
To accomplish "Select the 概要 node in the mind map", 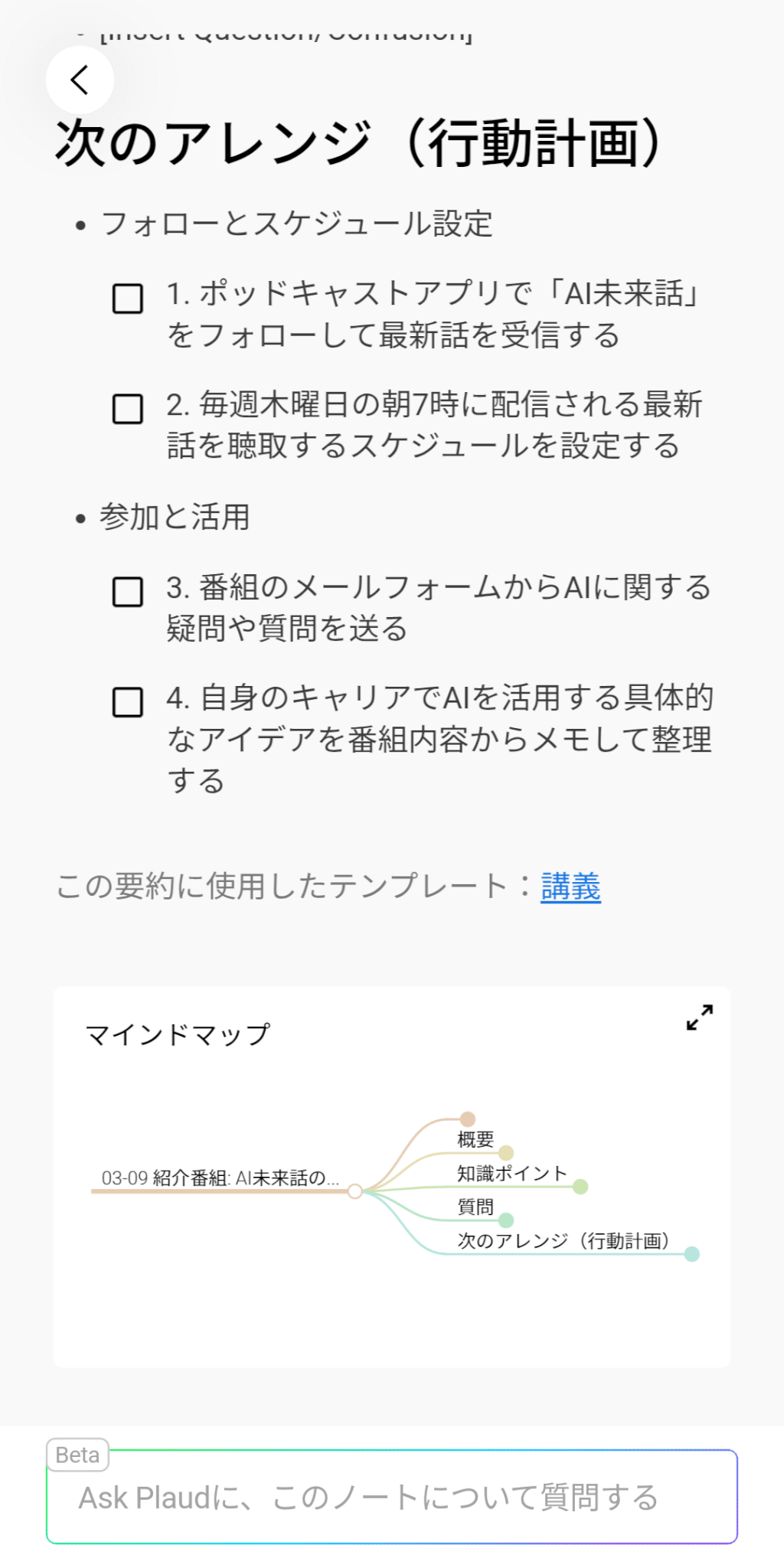I will point(475,1139).
